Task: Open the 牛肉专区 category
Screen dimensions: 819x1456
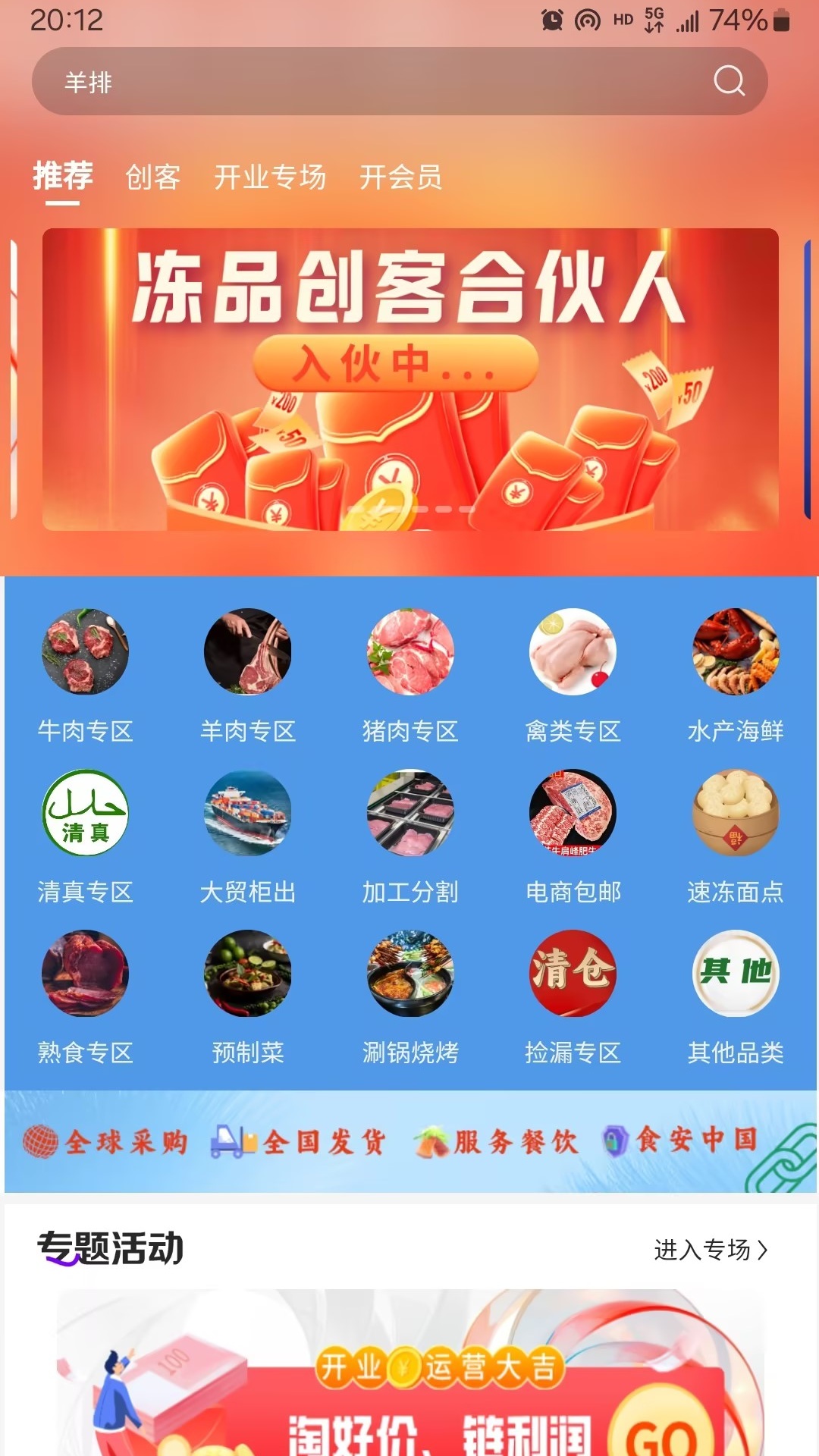Action: [85, 674]
